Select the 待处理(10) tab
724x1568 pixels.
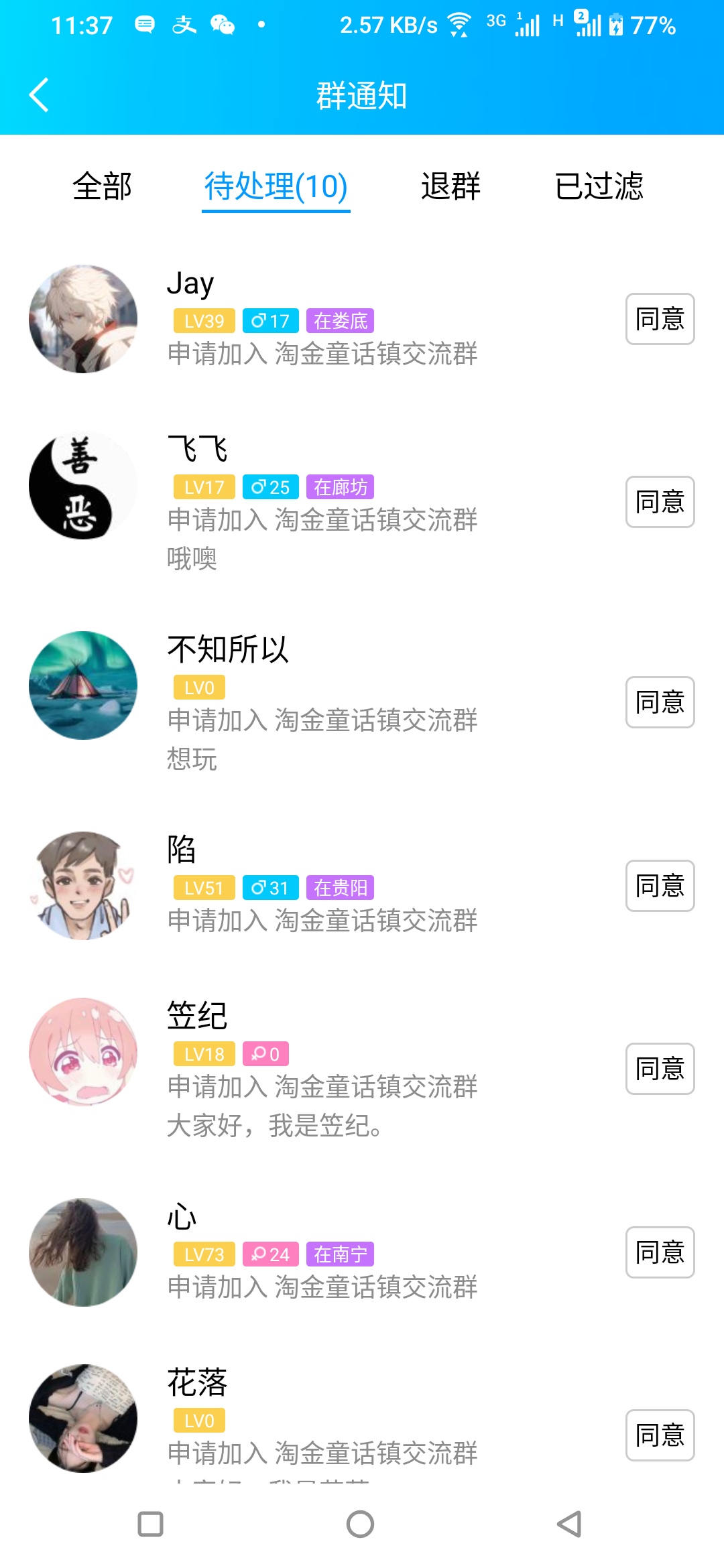(x=276, y=186)
